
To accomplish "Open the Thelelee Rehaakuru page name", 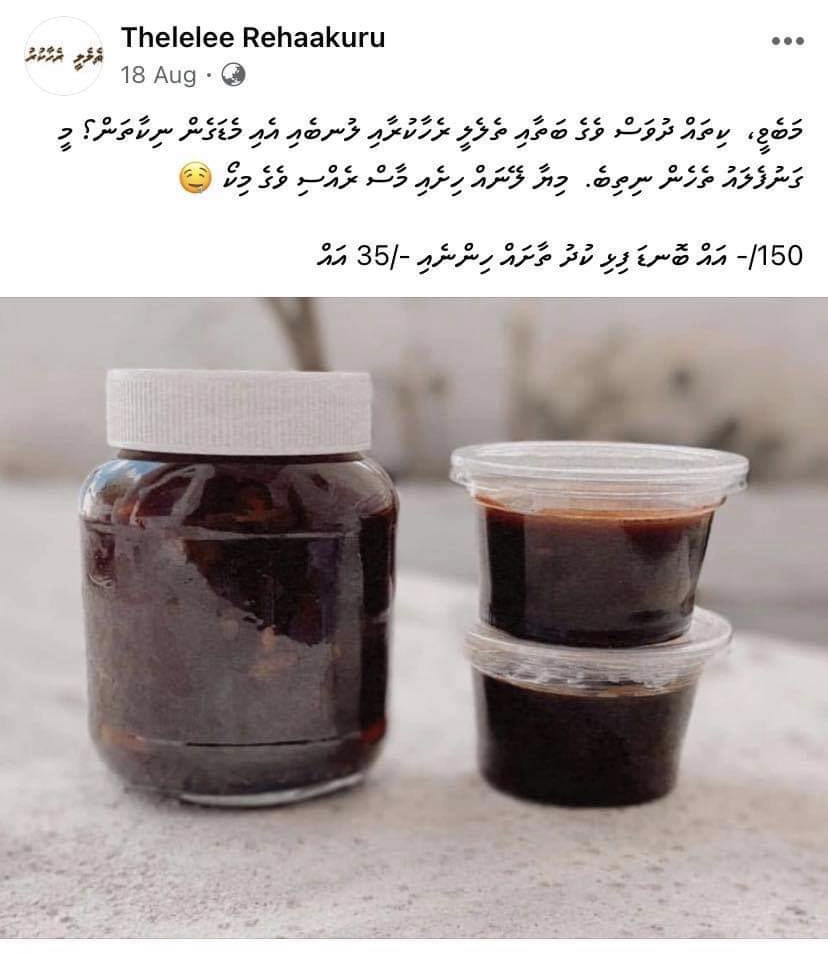I will point(252,38).
